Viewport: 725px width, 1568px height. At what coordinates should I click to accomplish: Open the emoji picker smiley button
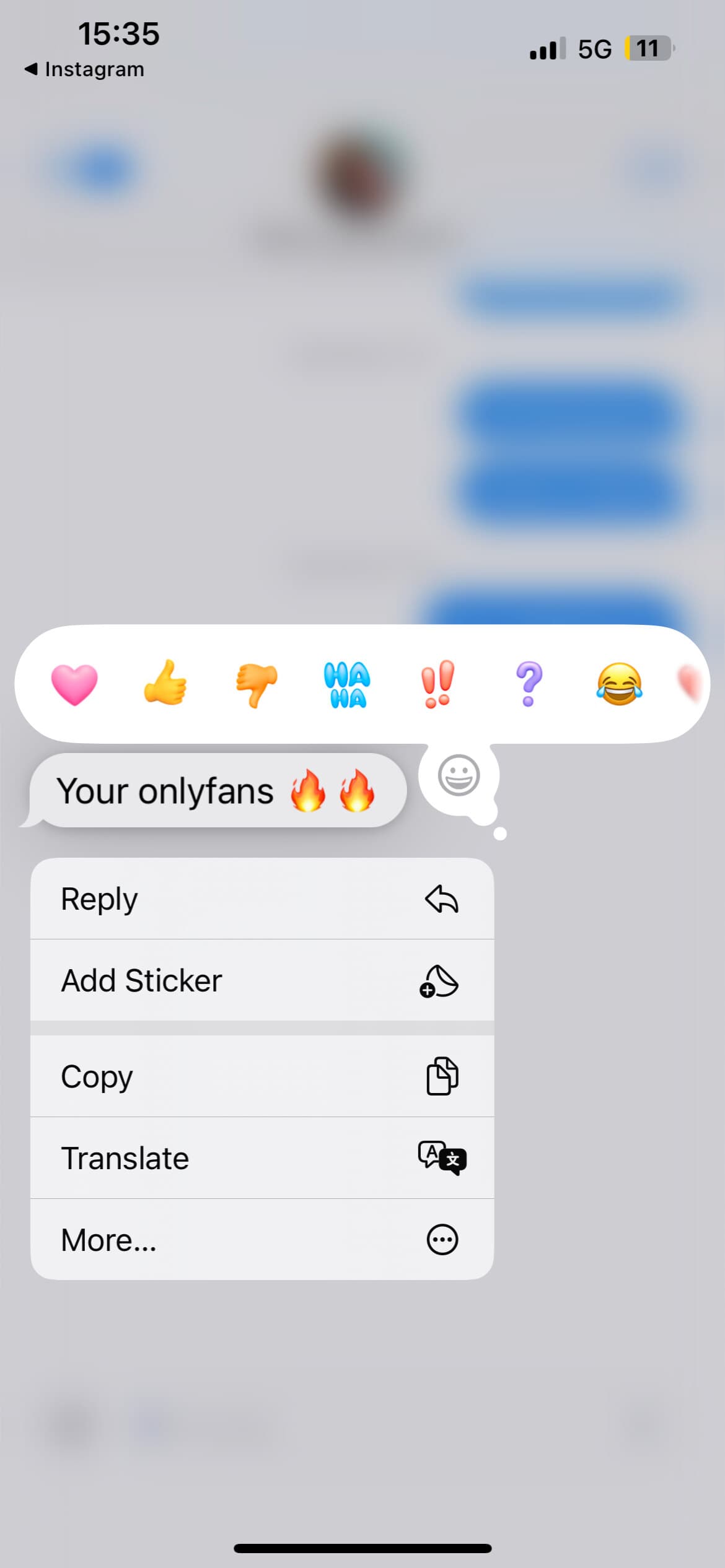coord(459,775)
